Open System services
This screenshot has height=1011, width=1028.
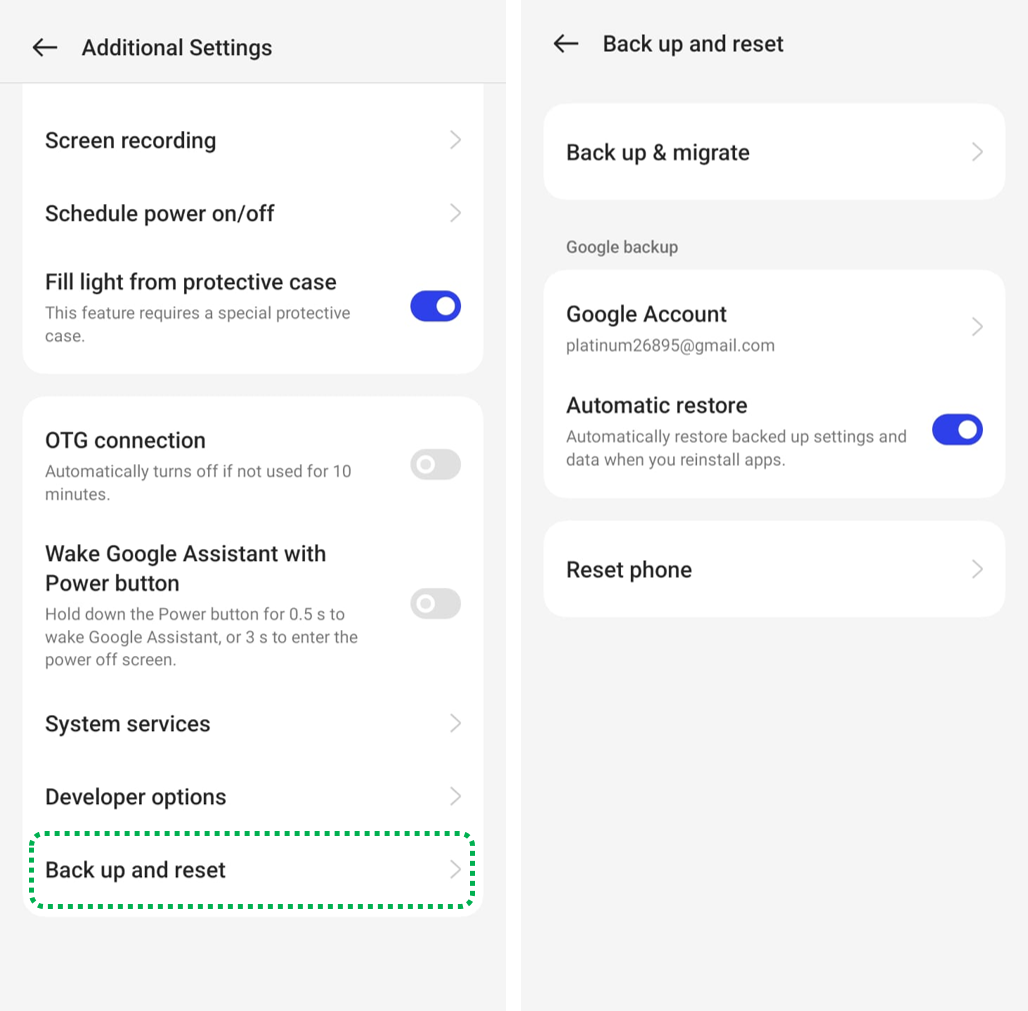click(252, 723)
